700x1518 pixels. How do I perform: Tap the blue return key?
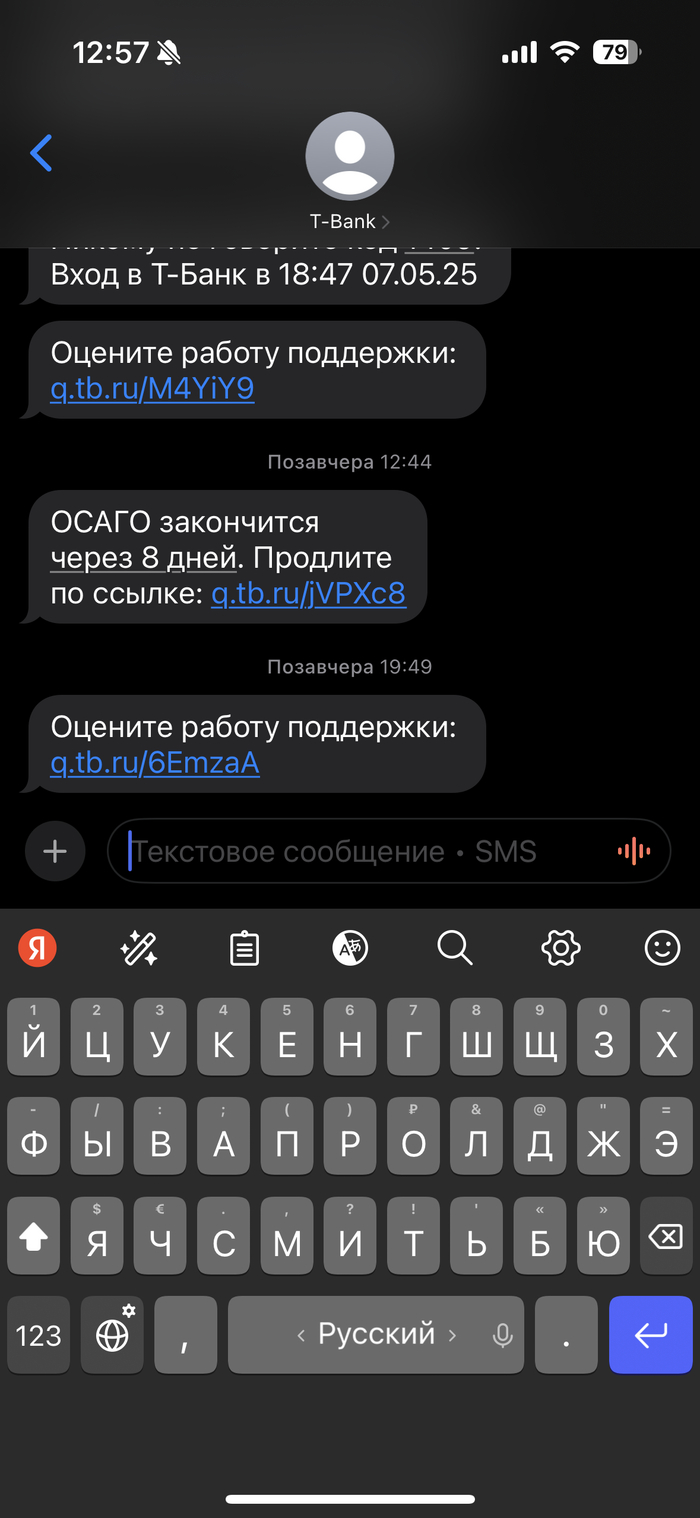(x=650, y=1335)
